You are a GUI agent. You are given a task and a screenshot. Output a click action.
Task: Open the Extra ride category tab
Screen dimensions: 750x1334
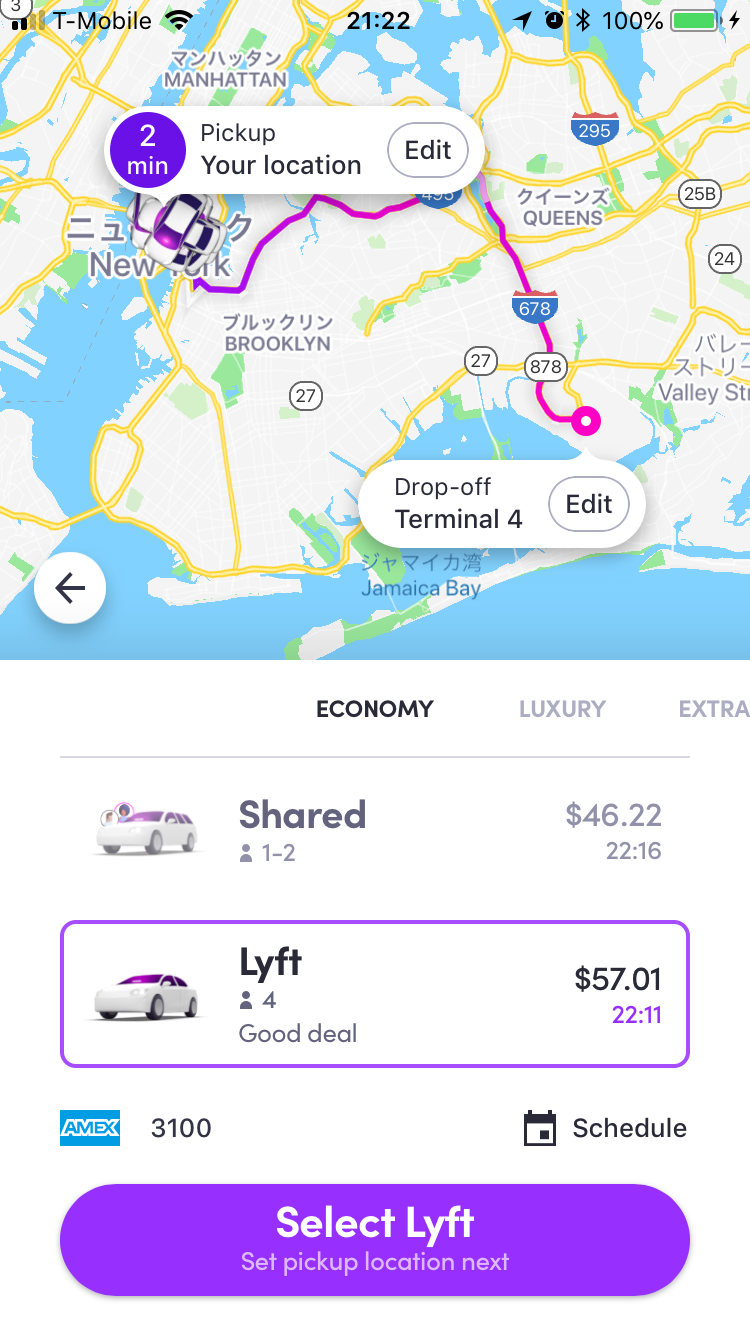pos(712,709)
